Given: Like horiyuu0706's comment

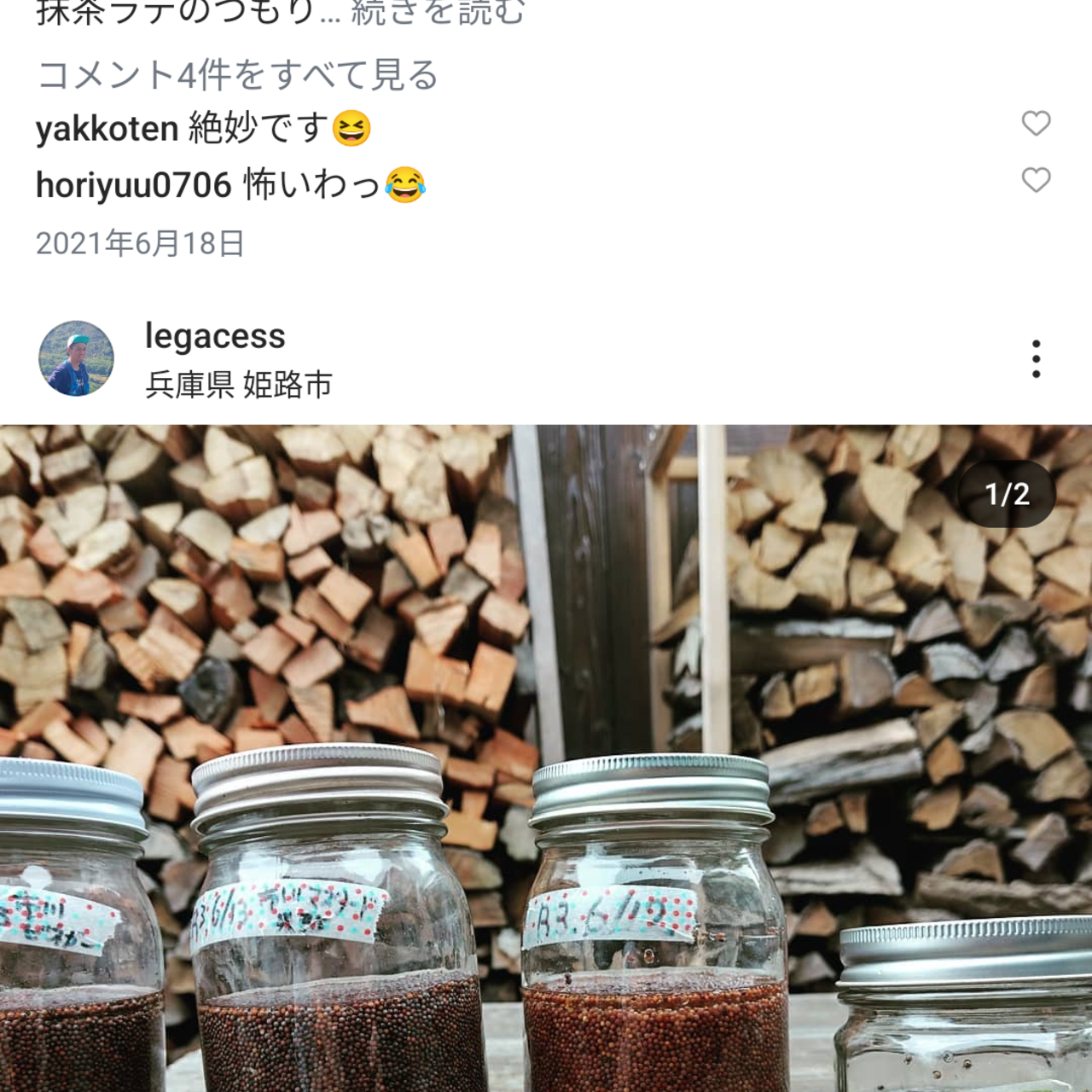Looking at the screenshot, I should (x=1036, y=180).
